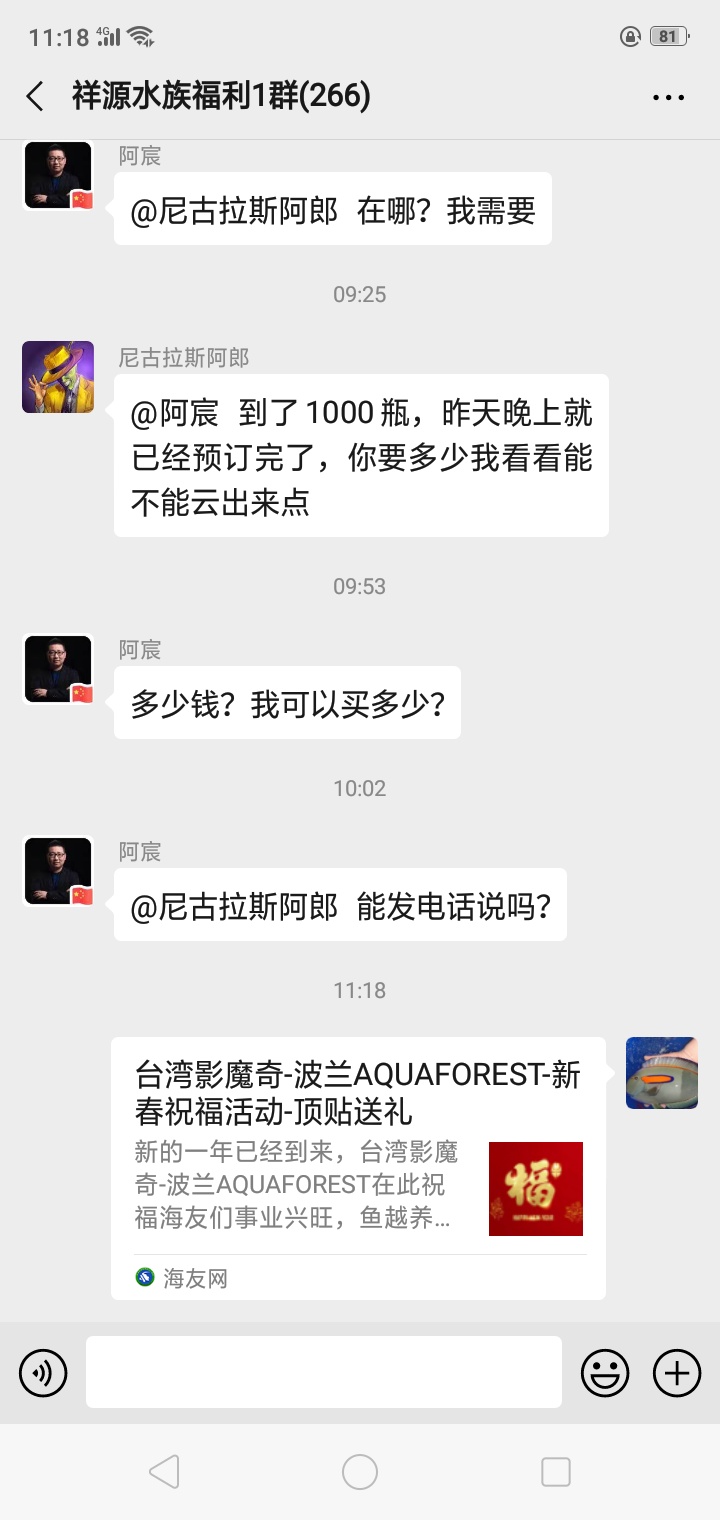Image resolution: width=720 pixels, height=1520 pixels.
Task: Tap the message text field
Action: 323,1372
